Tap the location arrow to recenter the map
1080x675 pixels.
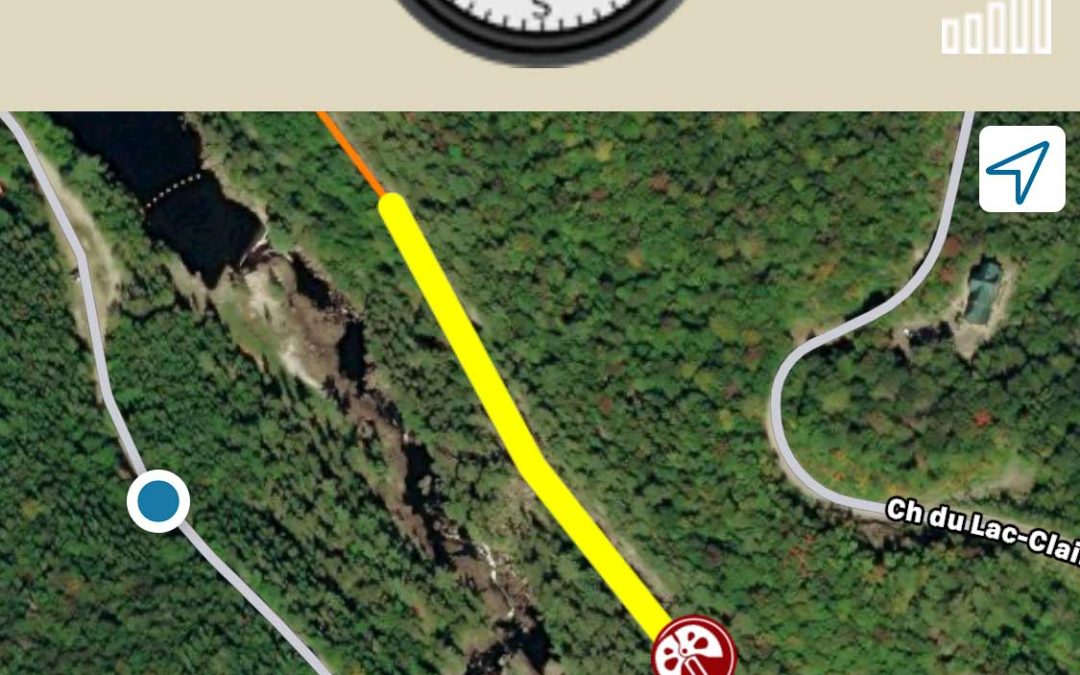click(1021, 169)
